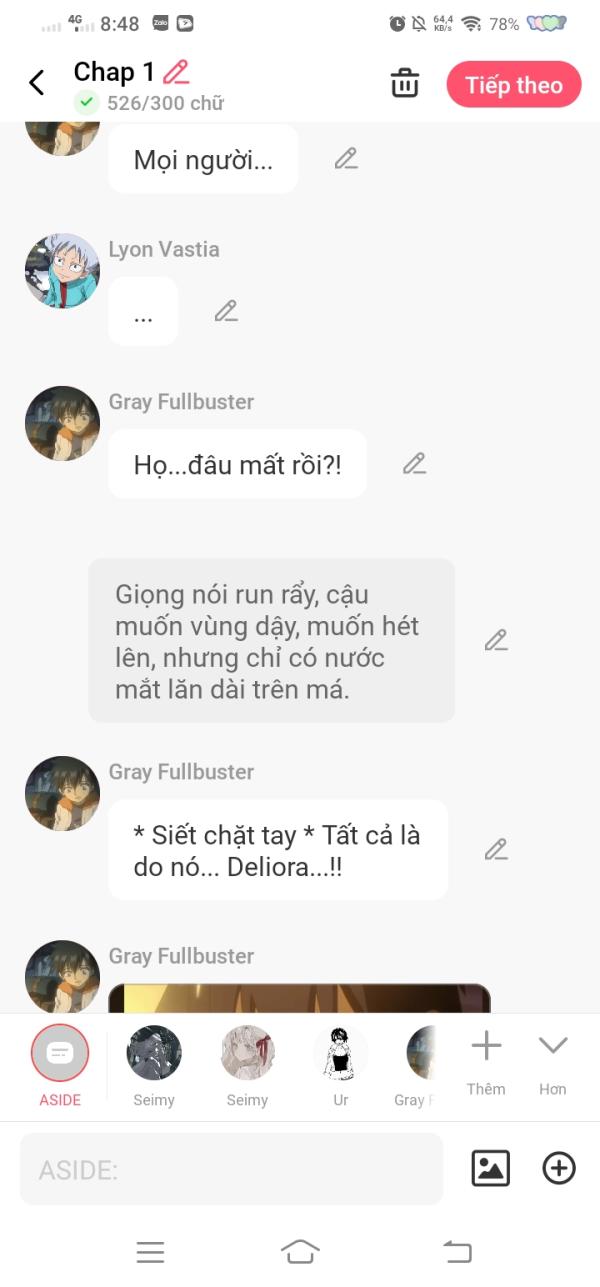The width and height of the screenshot is (600, 1287).
Task: Edit the "Giọng nói run rẩy" narration
Action: pyautogui.click(x=496, y=640)
